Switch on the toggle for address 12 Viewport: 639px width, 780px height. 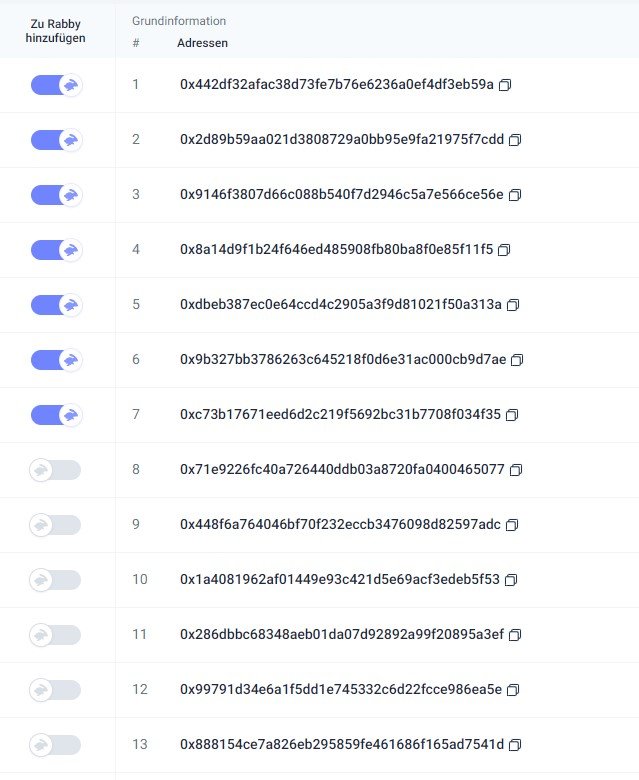54,689
